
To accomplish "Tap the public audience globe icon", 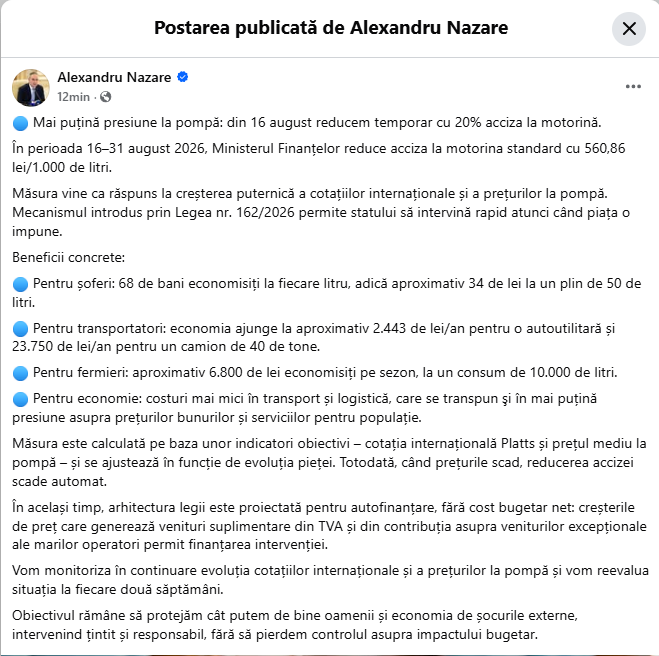I will tap(105, 97).
